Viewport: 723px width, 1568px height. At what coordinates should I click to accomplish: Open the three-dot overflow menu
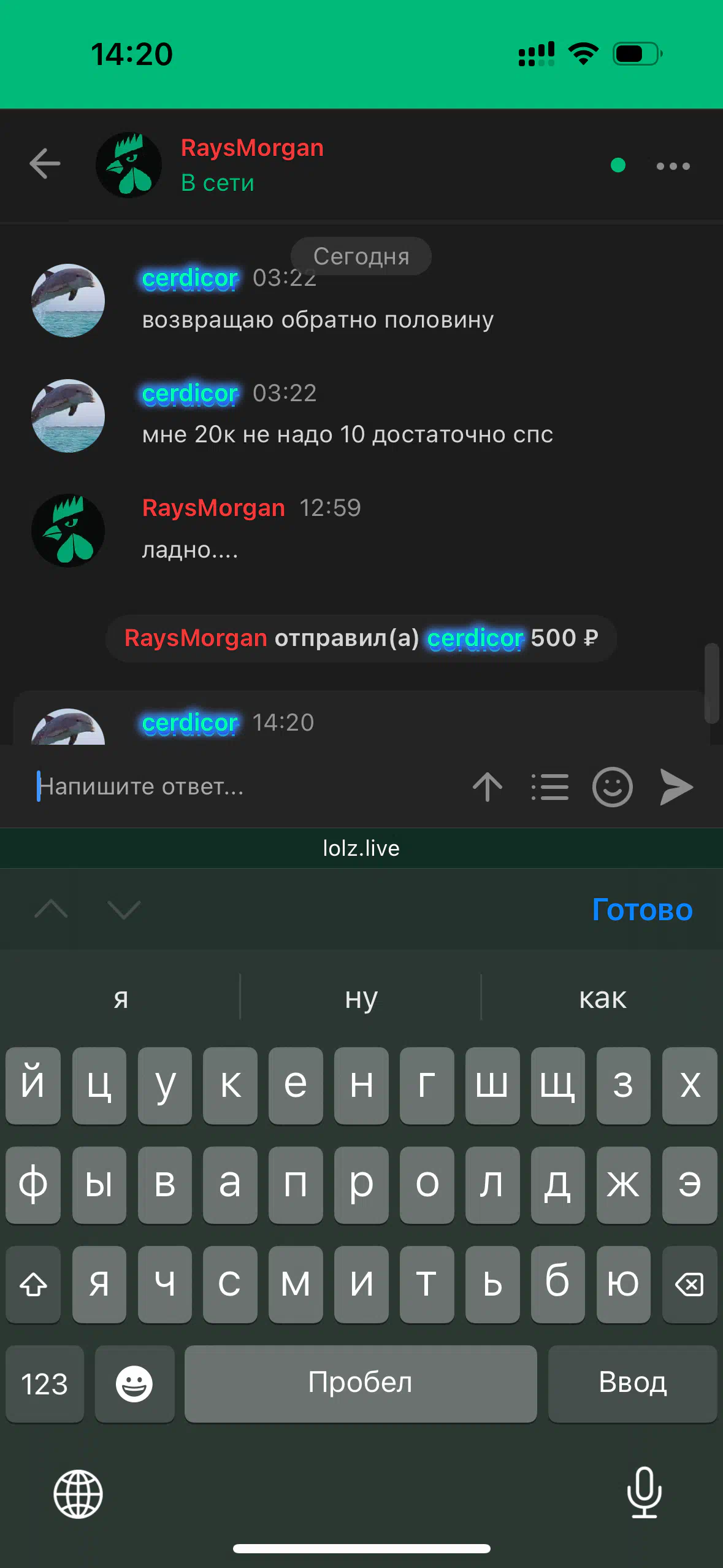click(673, 166)
